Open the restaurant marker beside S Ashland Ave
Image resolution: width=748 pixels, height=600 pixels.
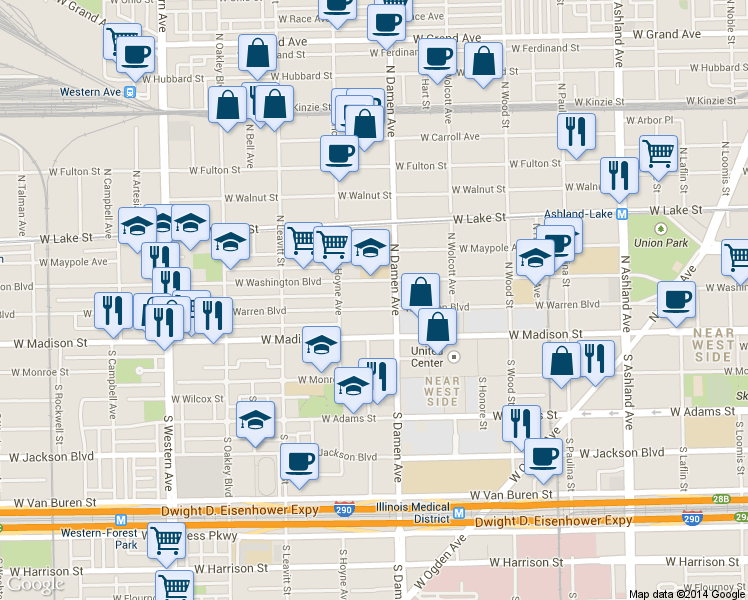click(595, 362)
